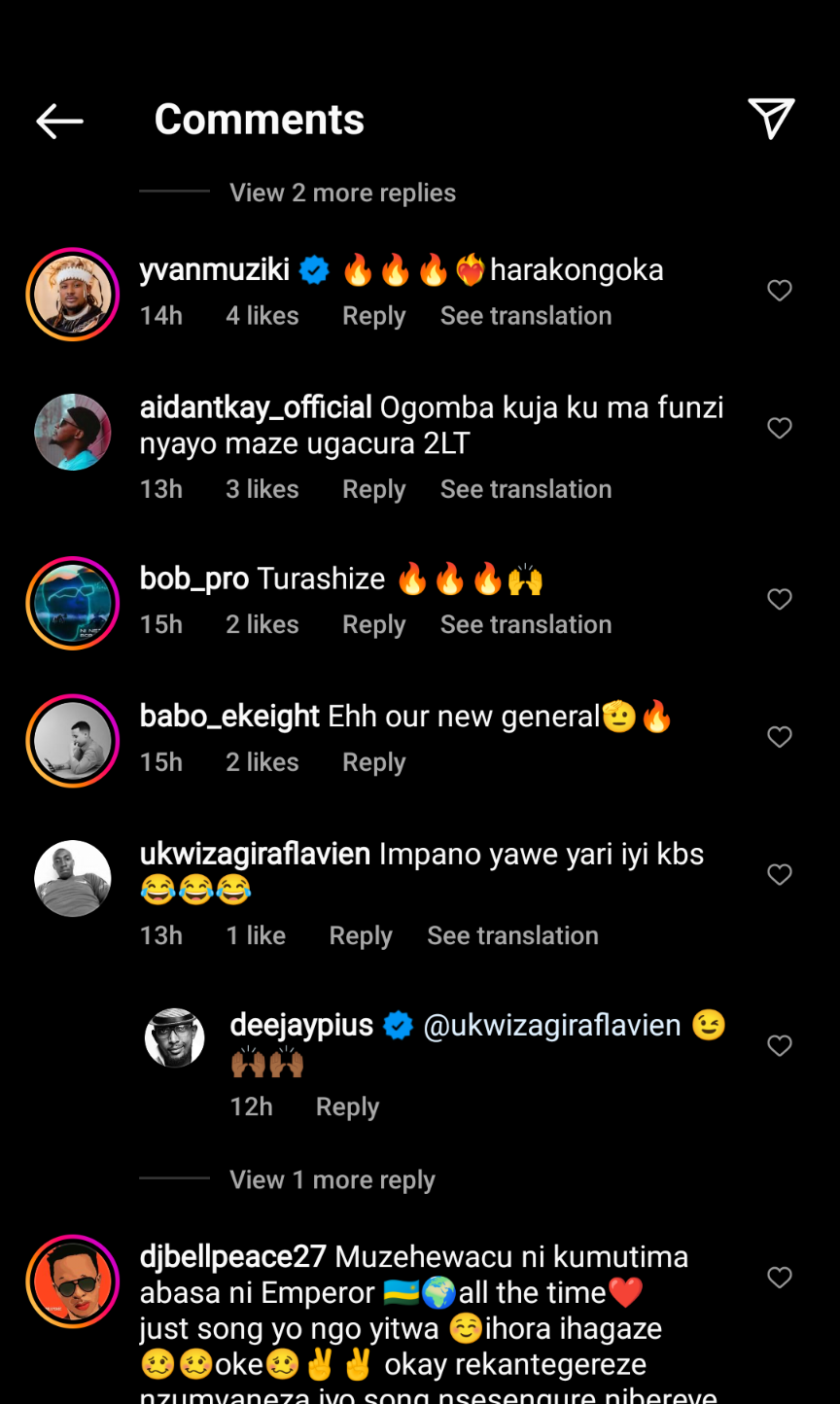
Task: Like bob_pro's Turashize comment
Action: click(780, 599)
